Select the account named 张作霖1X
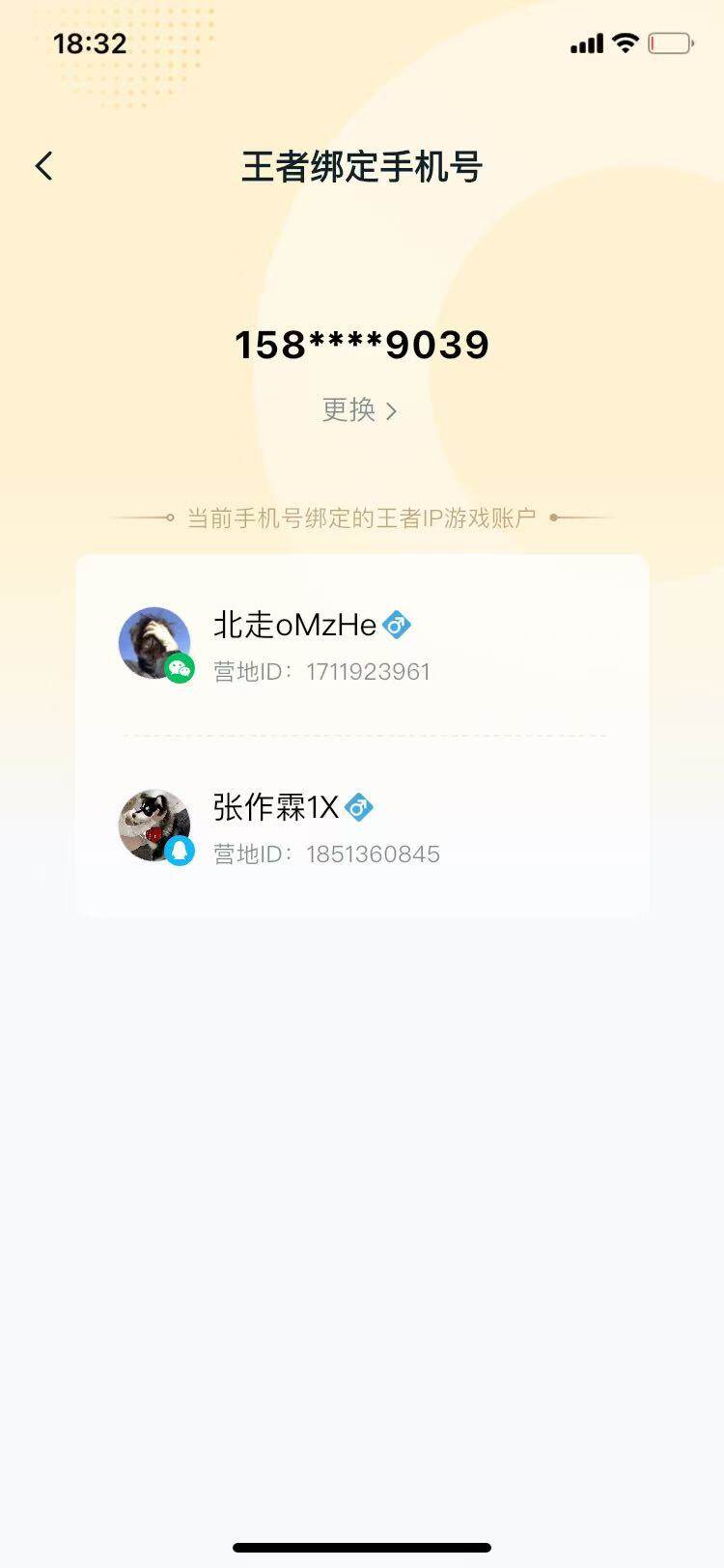This screenshot has width=724, height=1568. click(275, 807)
